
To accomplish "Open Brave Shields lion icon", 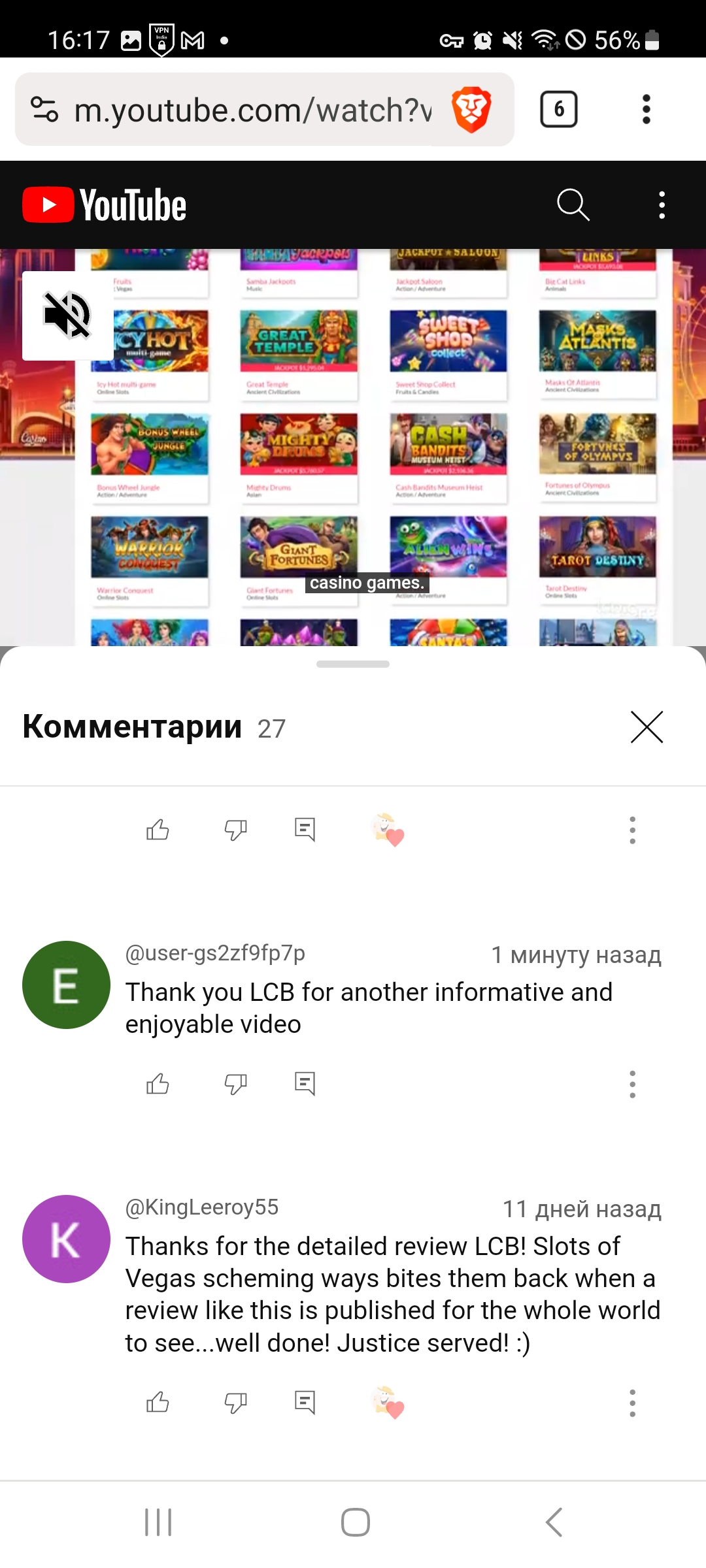I will [471, 109].
